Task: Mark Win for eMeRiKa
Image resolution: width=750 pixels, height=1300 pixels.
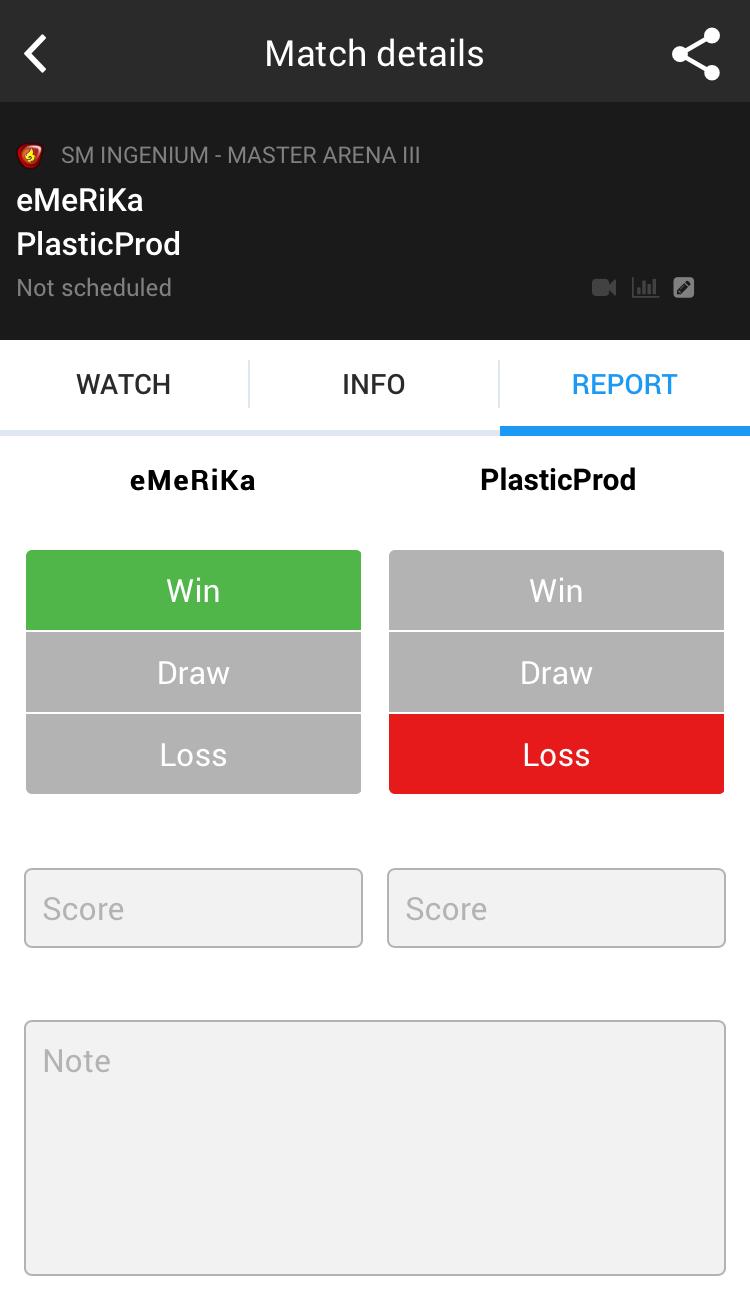Action: tap(193, 591)
